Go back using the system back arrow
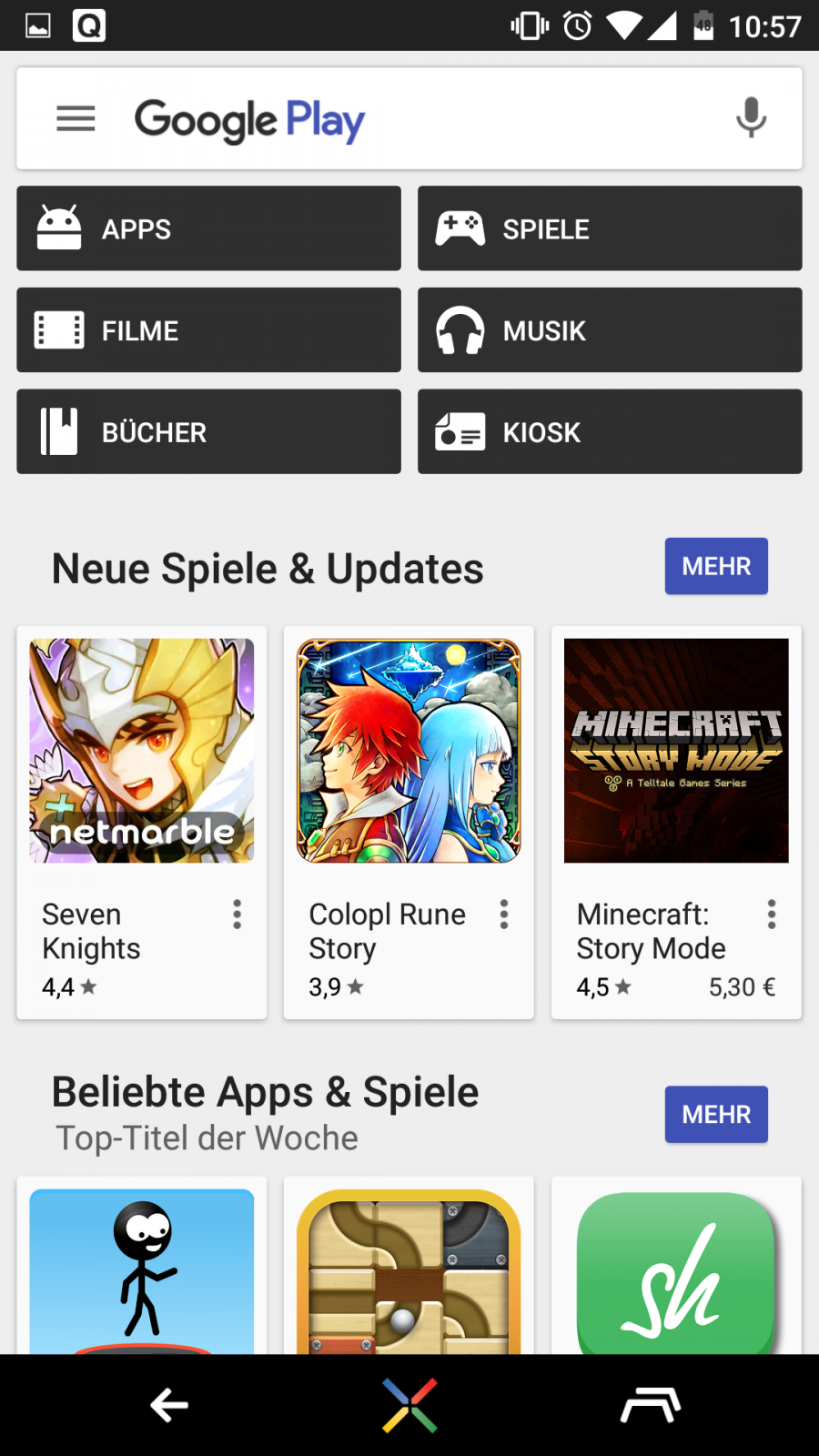The height and width of the screenshot is (1456, 819). click(x=169, y=1406)
